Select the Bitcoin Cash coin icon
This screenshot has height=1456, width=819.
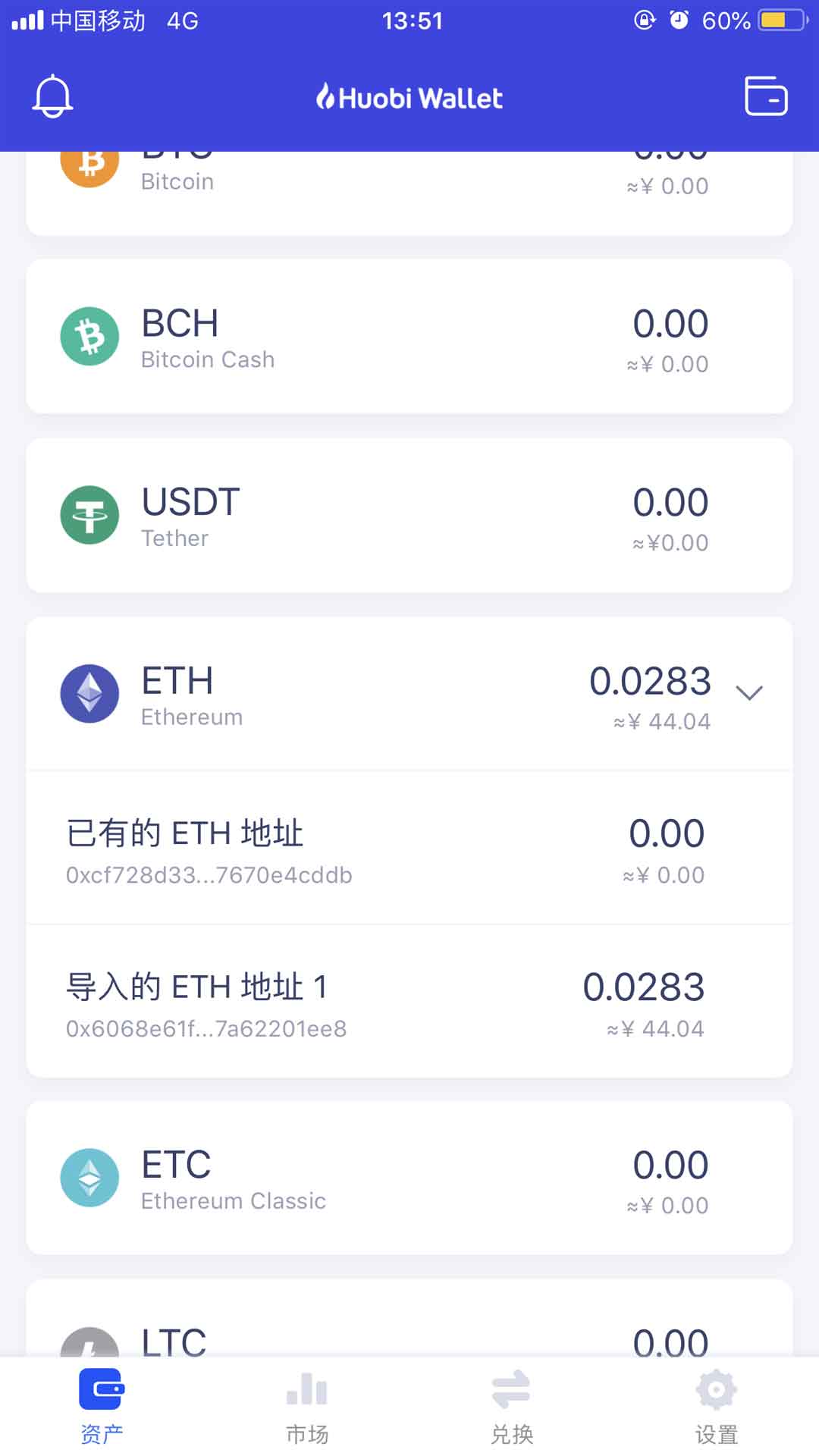pyautogui.click(x=89, y=336)
